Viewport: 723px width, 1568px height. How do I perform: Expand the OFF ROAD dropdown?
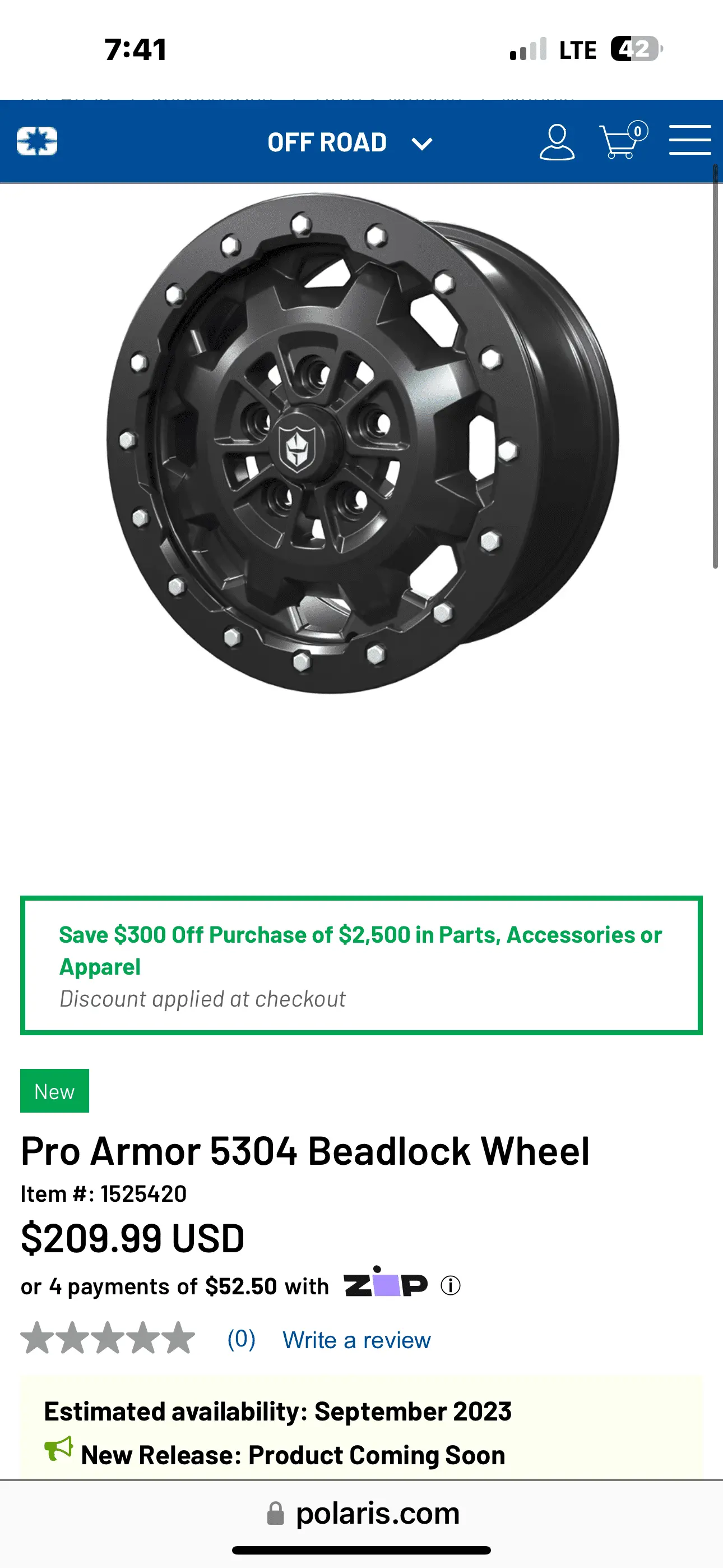click(x=349, y=142)
